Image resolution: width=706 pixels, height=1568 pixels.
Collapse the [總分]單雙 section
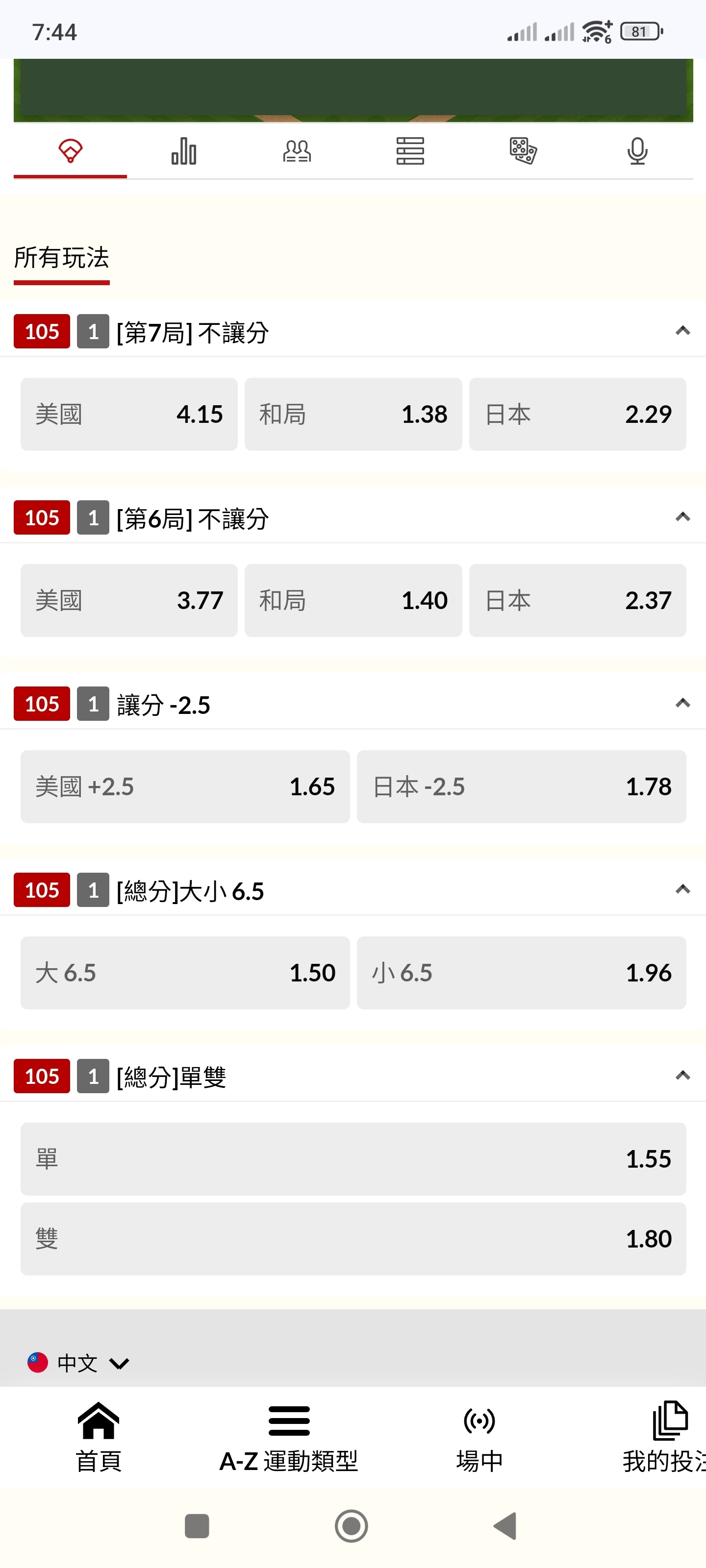[x=682, y=1076]
